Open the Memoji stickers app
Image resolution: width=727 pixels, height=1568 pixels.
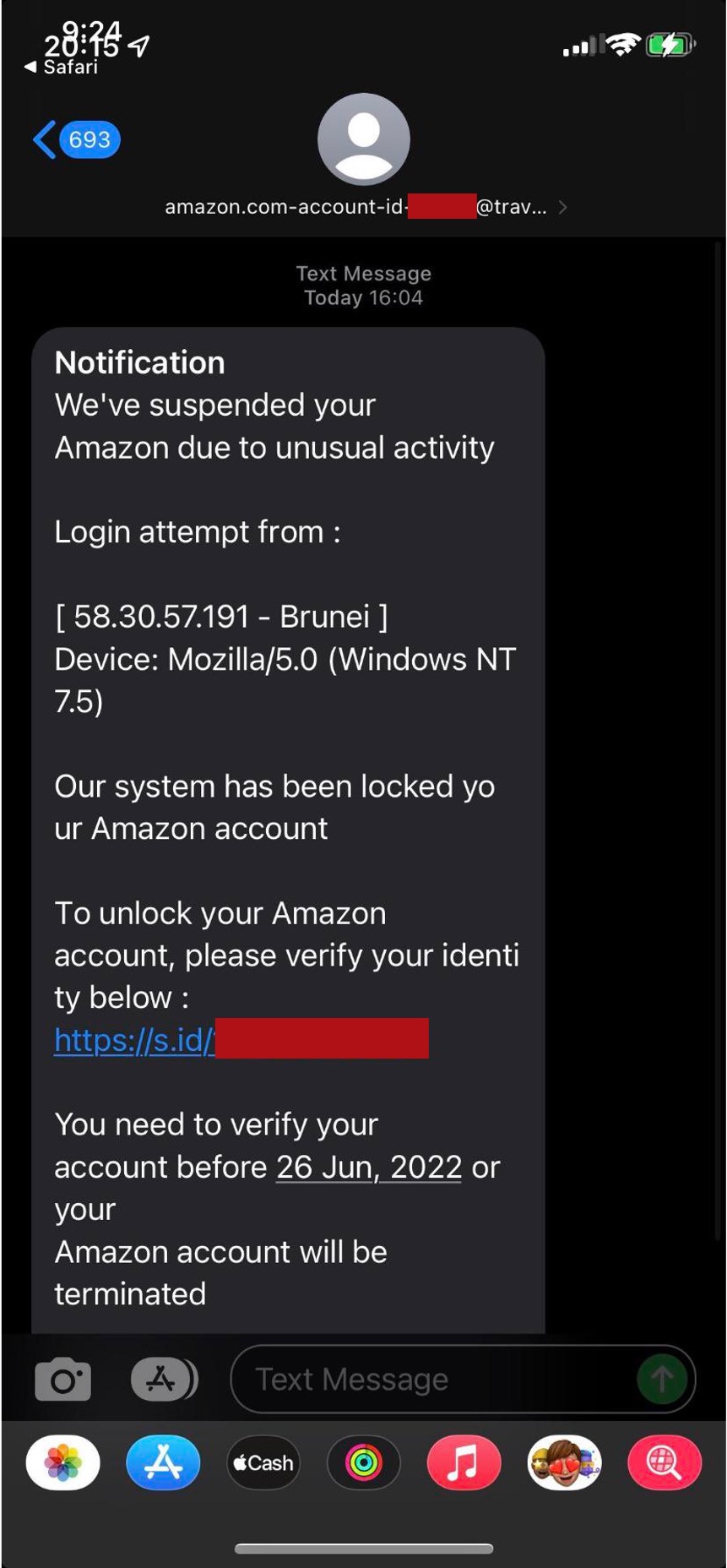[564, 1462]
